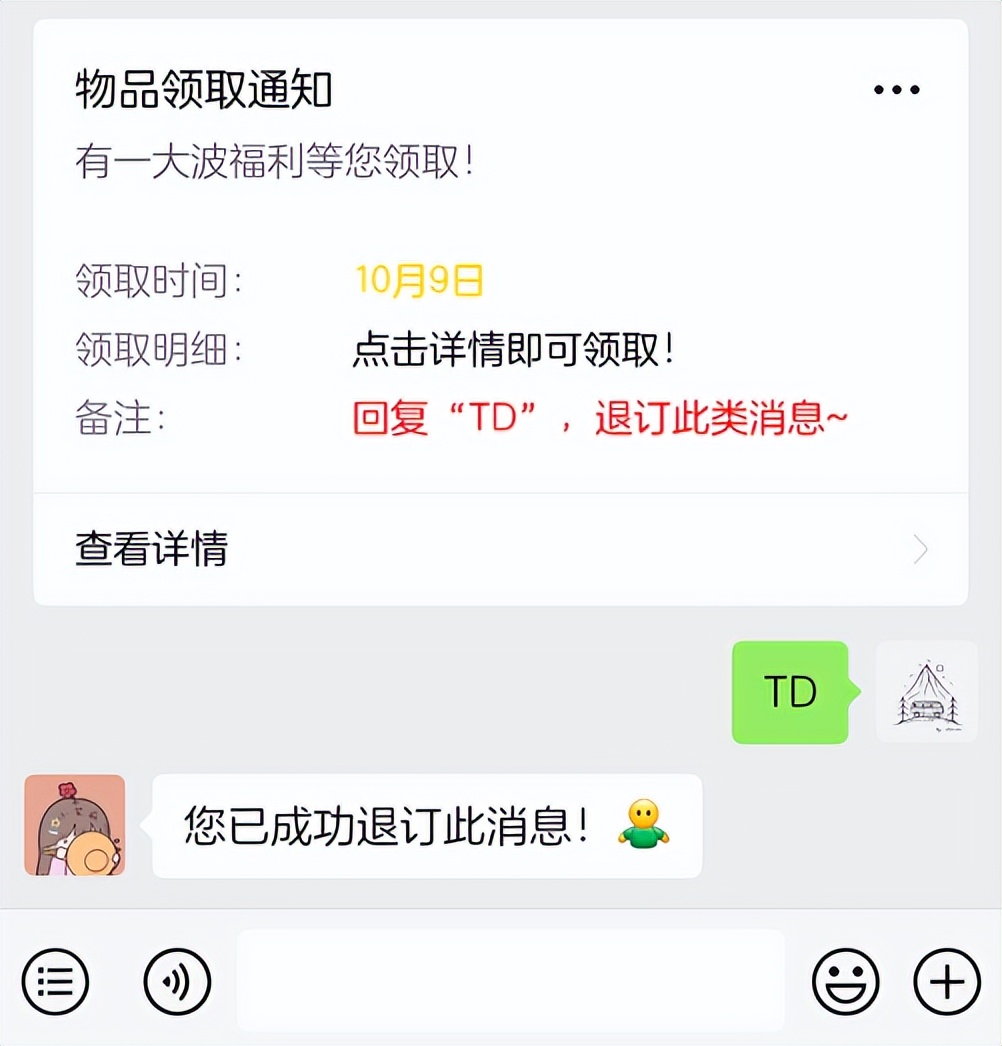Click the 查看详情 link
1002x1046 pixels.
(x=150, y=549)
